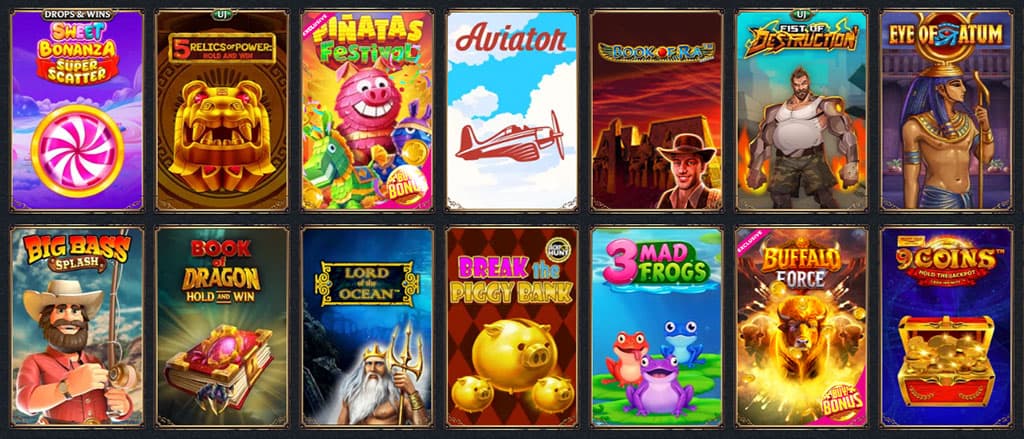Open the Break the Piggy Bank game
The width and height of the screenshot is (1024, 439).
(x=512, y=326)
